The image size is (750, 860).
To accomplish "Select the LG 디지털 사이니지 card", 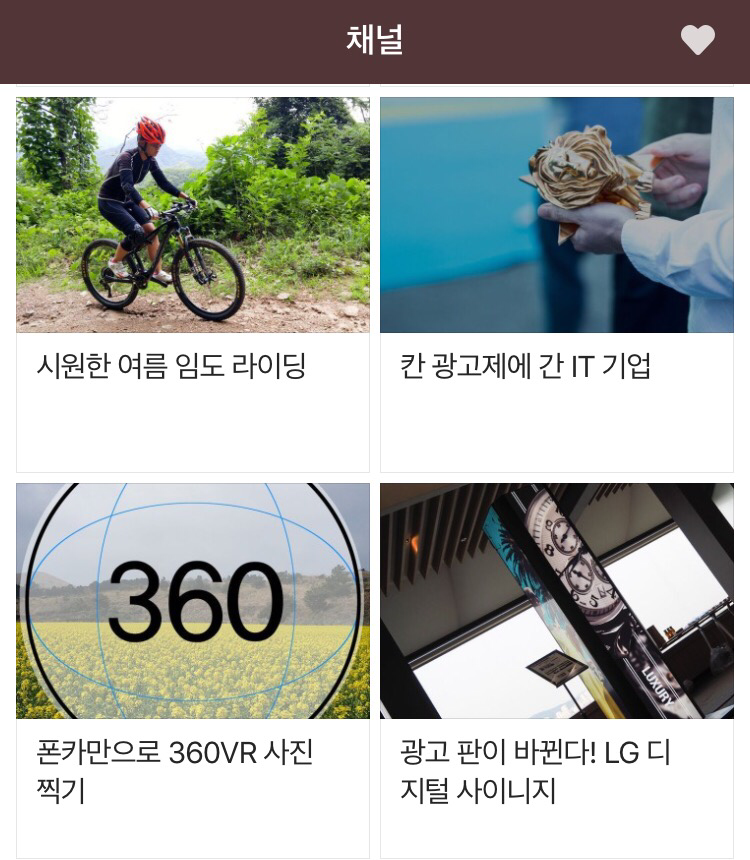I will tap(556, 670).
